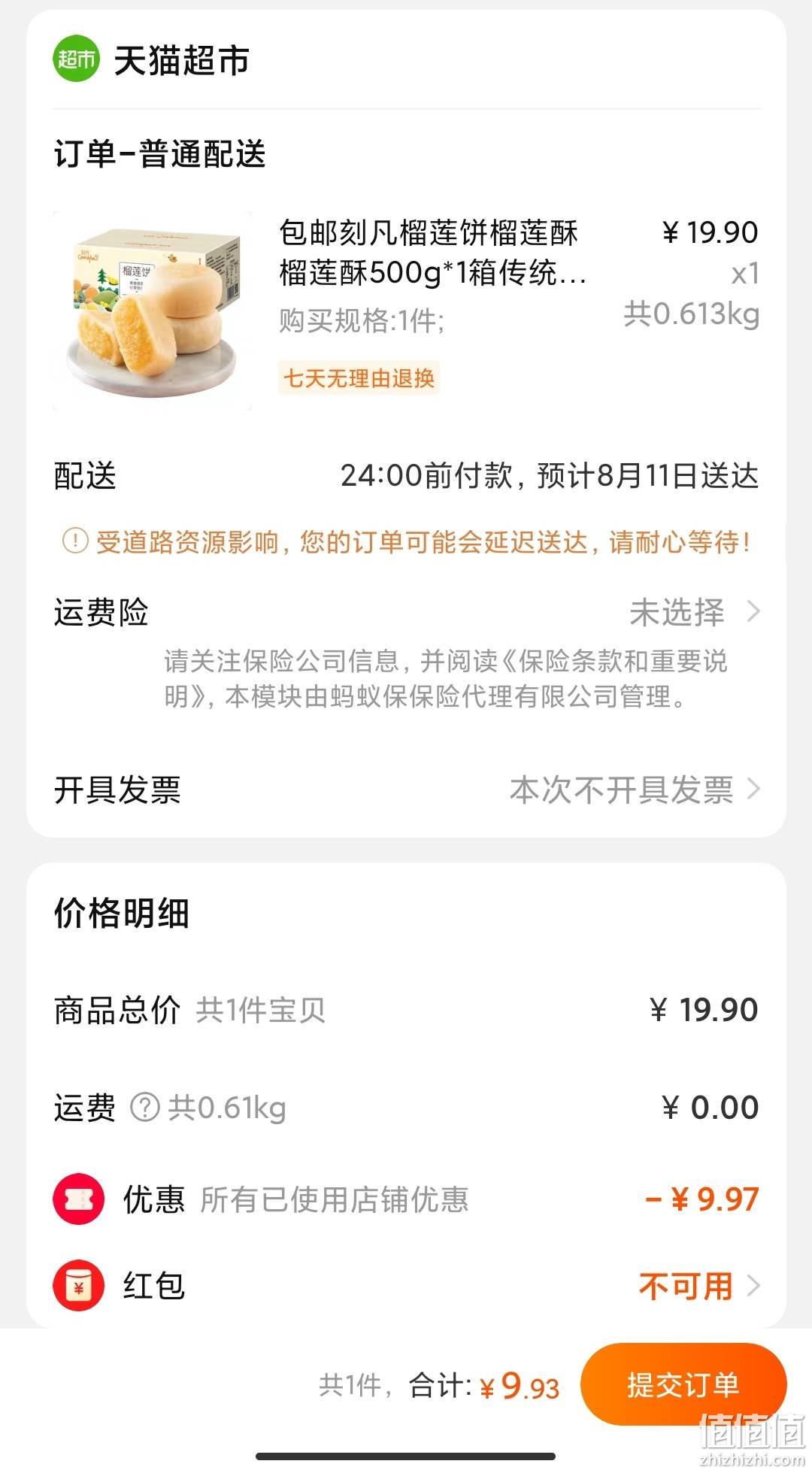
Task: Open 开具发票 invoice settings
Action: pyautogui.click(x=406, y=790)
